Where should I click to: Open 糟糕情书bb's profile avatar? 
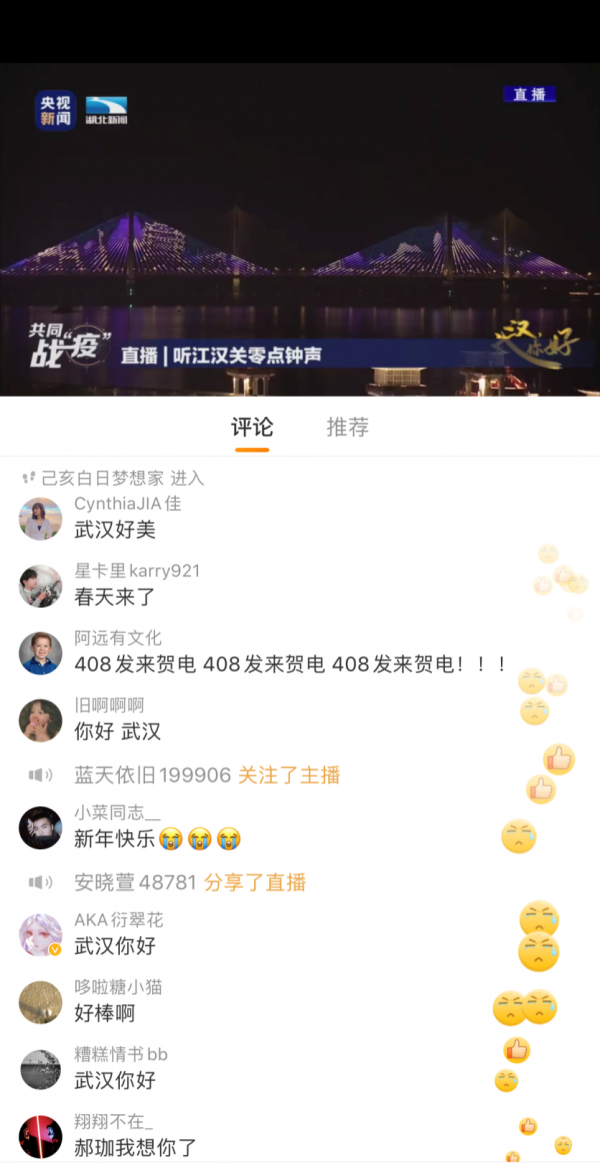pos(41,1069)
